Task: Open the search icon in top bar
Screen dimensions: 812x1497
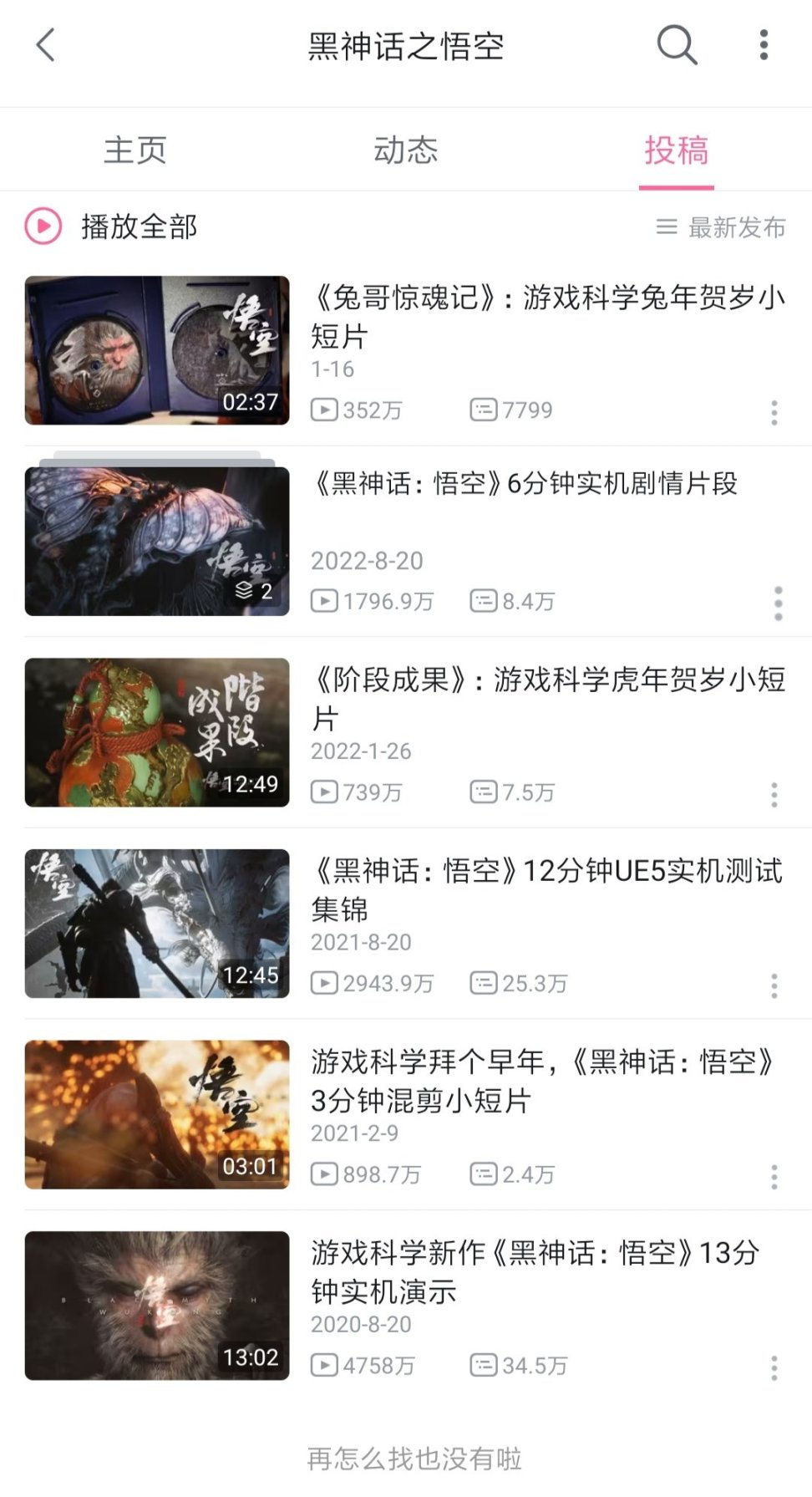Action: (676, 45)
